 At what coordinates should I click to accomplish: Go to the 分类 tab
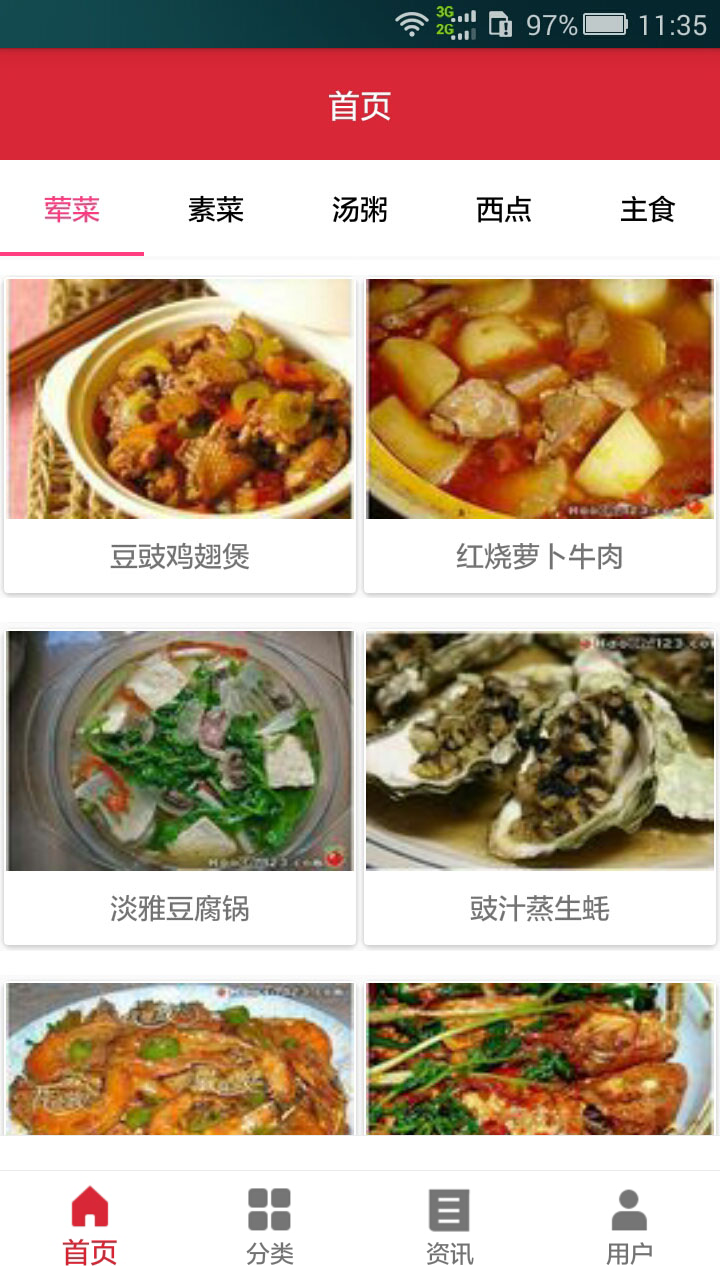click(x=270, y=1226)
